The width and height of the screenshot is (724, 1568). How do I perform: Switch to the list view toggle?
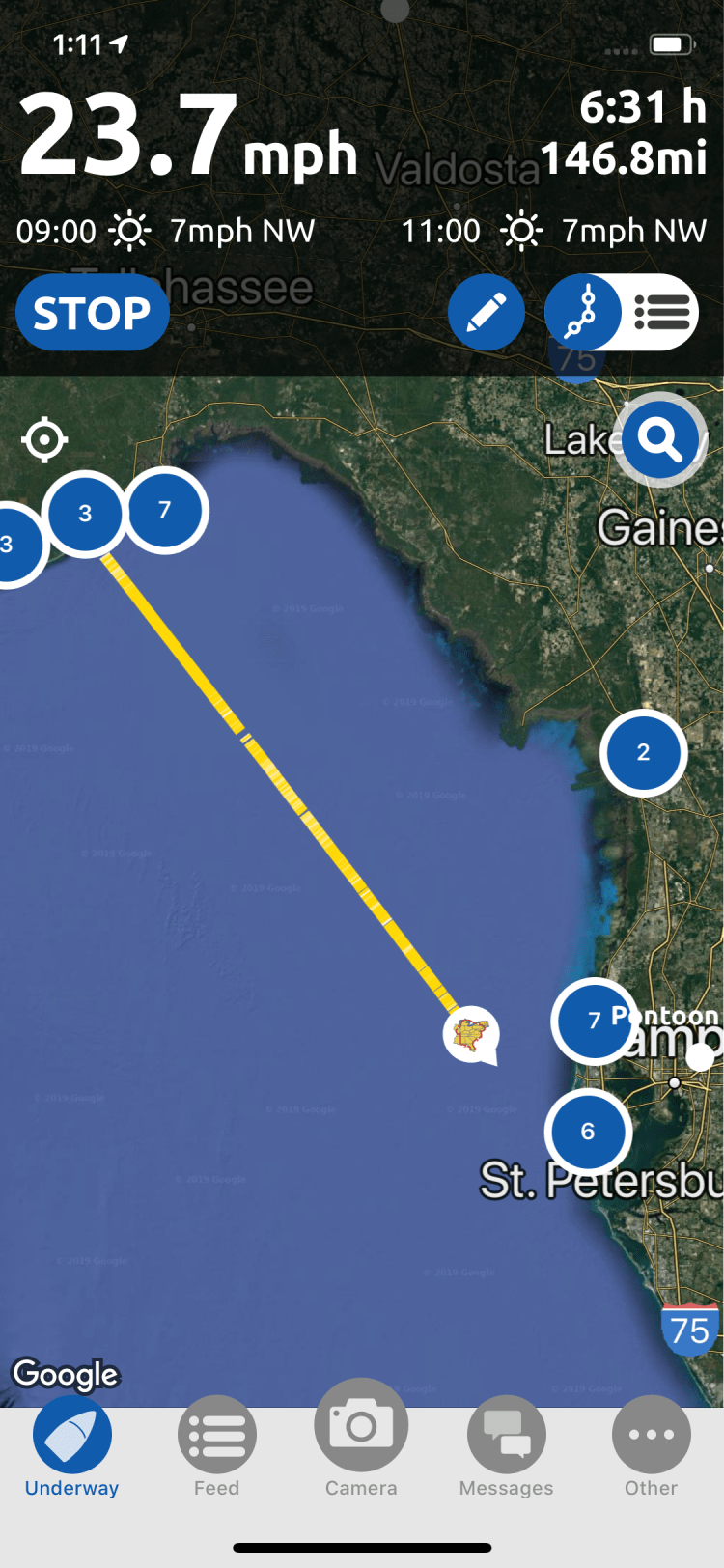661,313
